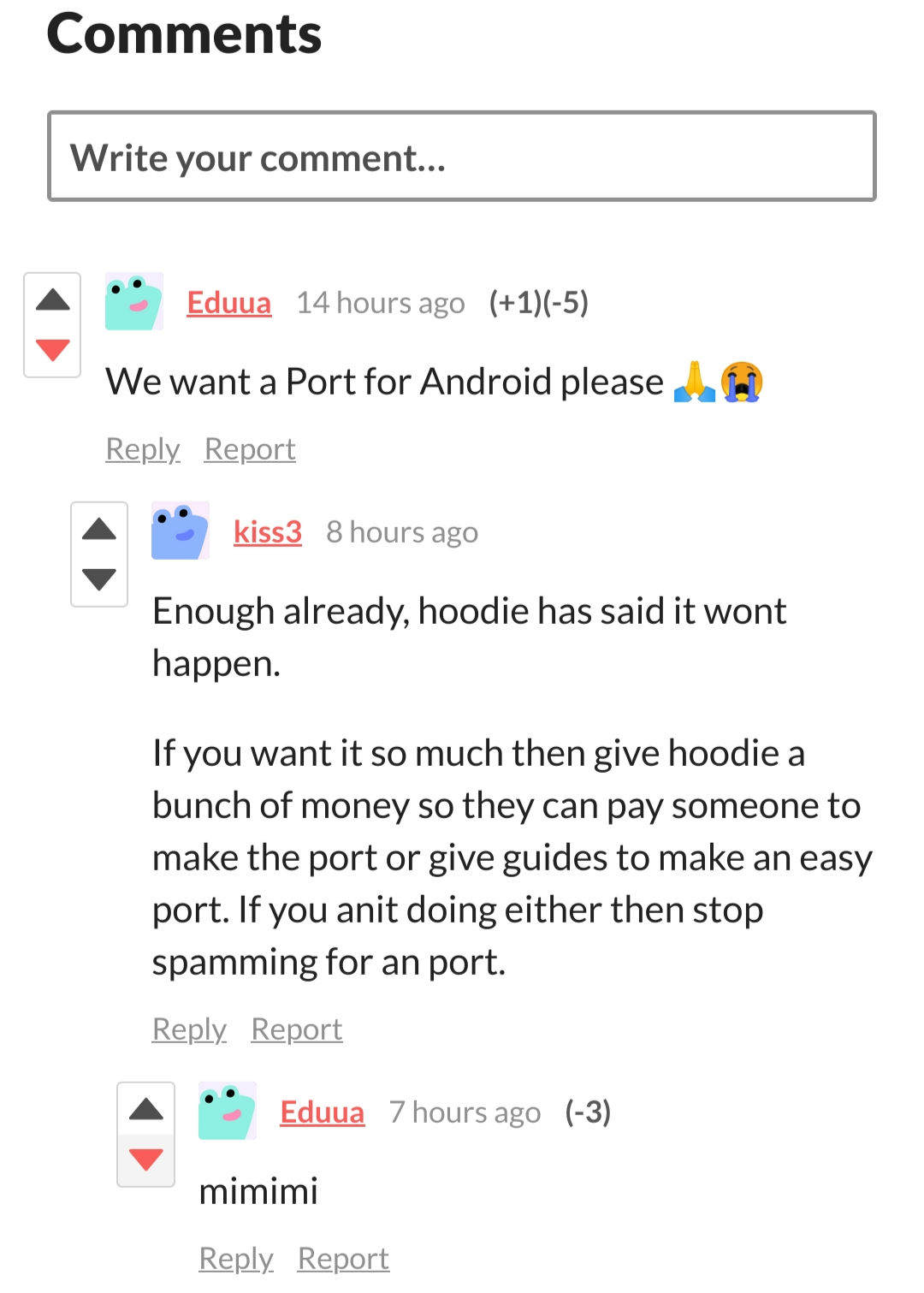The image size is (924, 1293).
Task: Open Eduua's profile from the port comment
Action: point(228,303)
